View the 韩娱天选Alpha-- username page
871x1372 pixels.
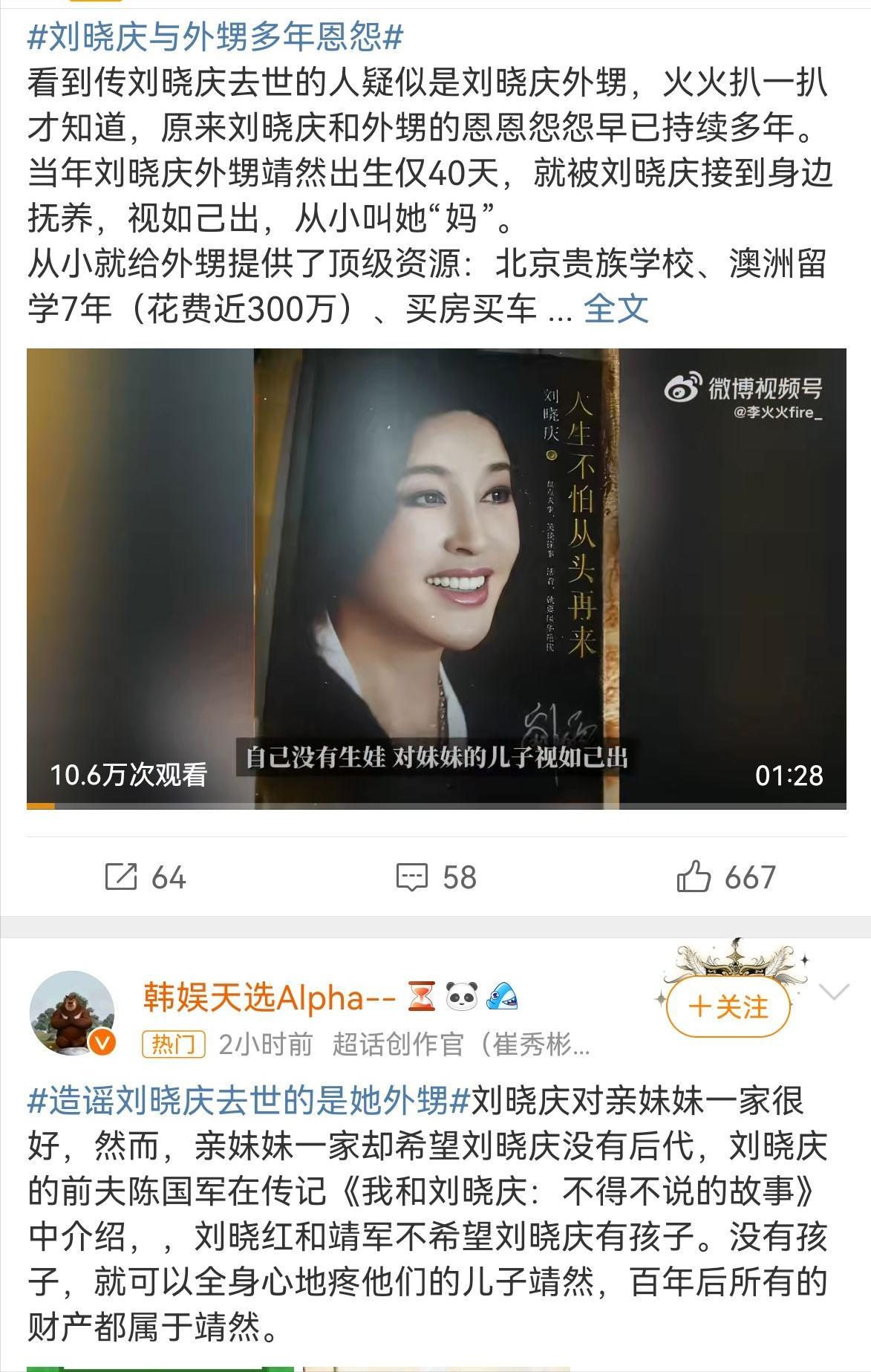click(269, 997)
